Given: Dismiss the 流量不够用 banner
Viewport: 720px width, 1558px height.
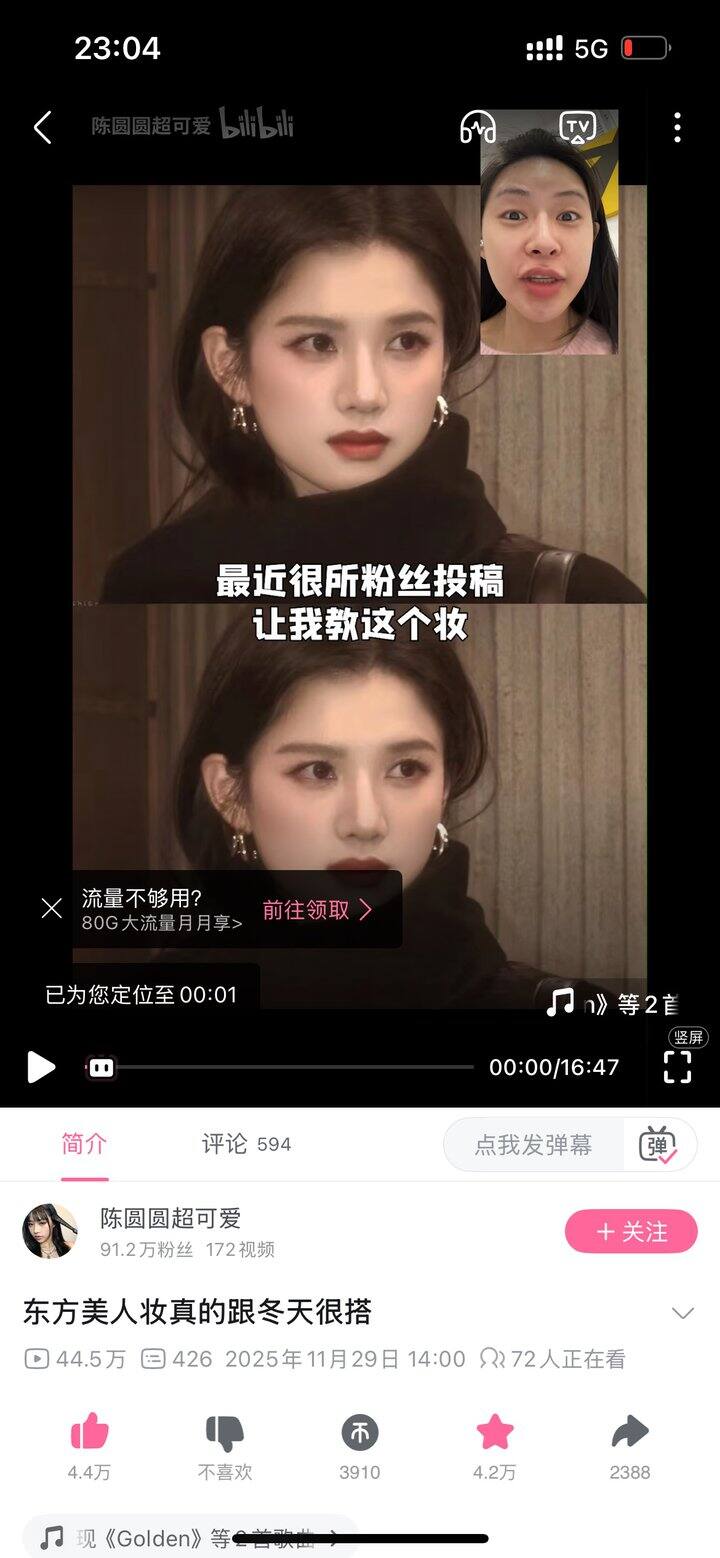Looking at the screenshot, I should click(x=52, y=908).
